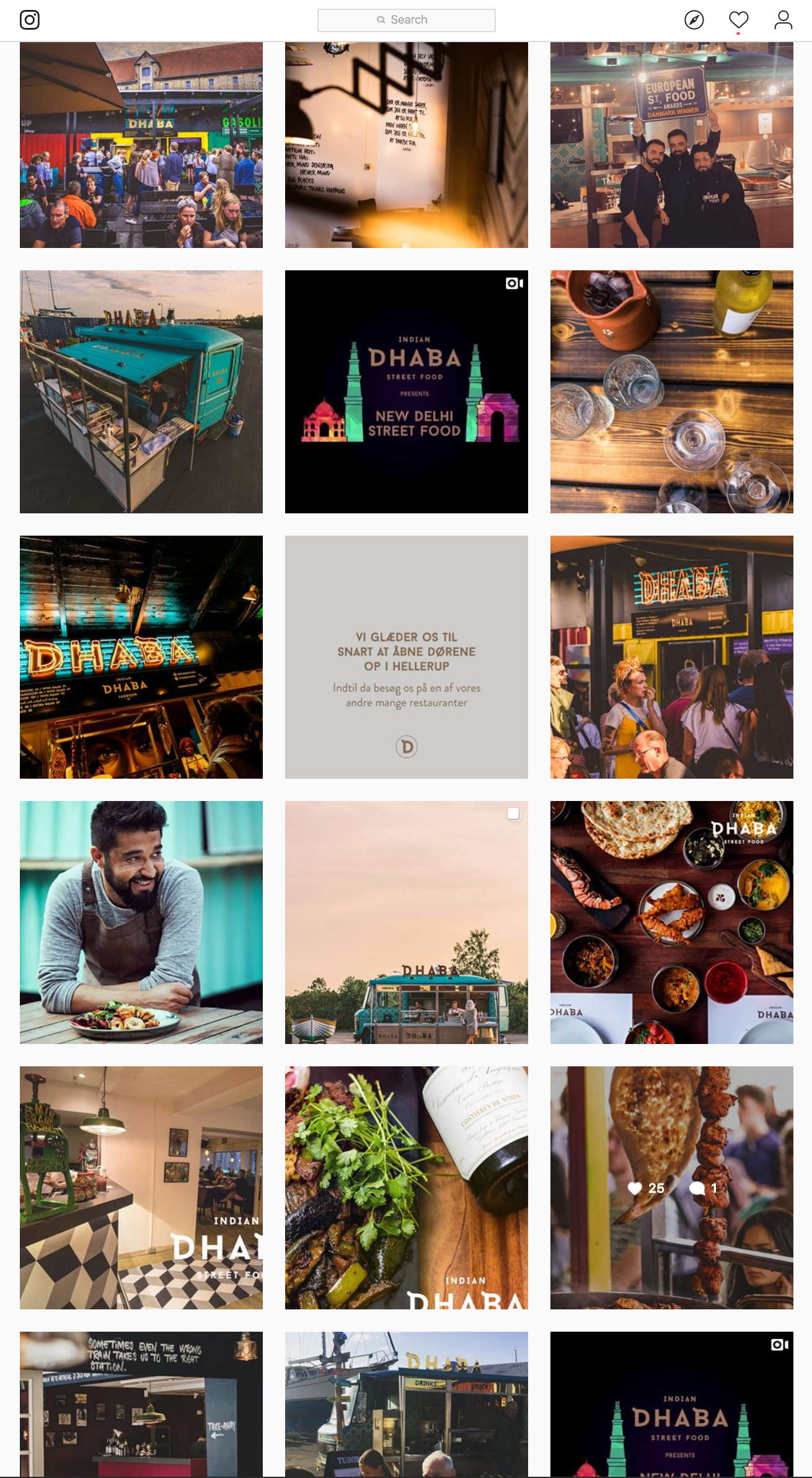812x1478 pixels.
Task: Open the food truck at sunset carousel post
Action: 406,922
